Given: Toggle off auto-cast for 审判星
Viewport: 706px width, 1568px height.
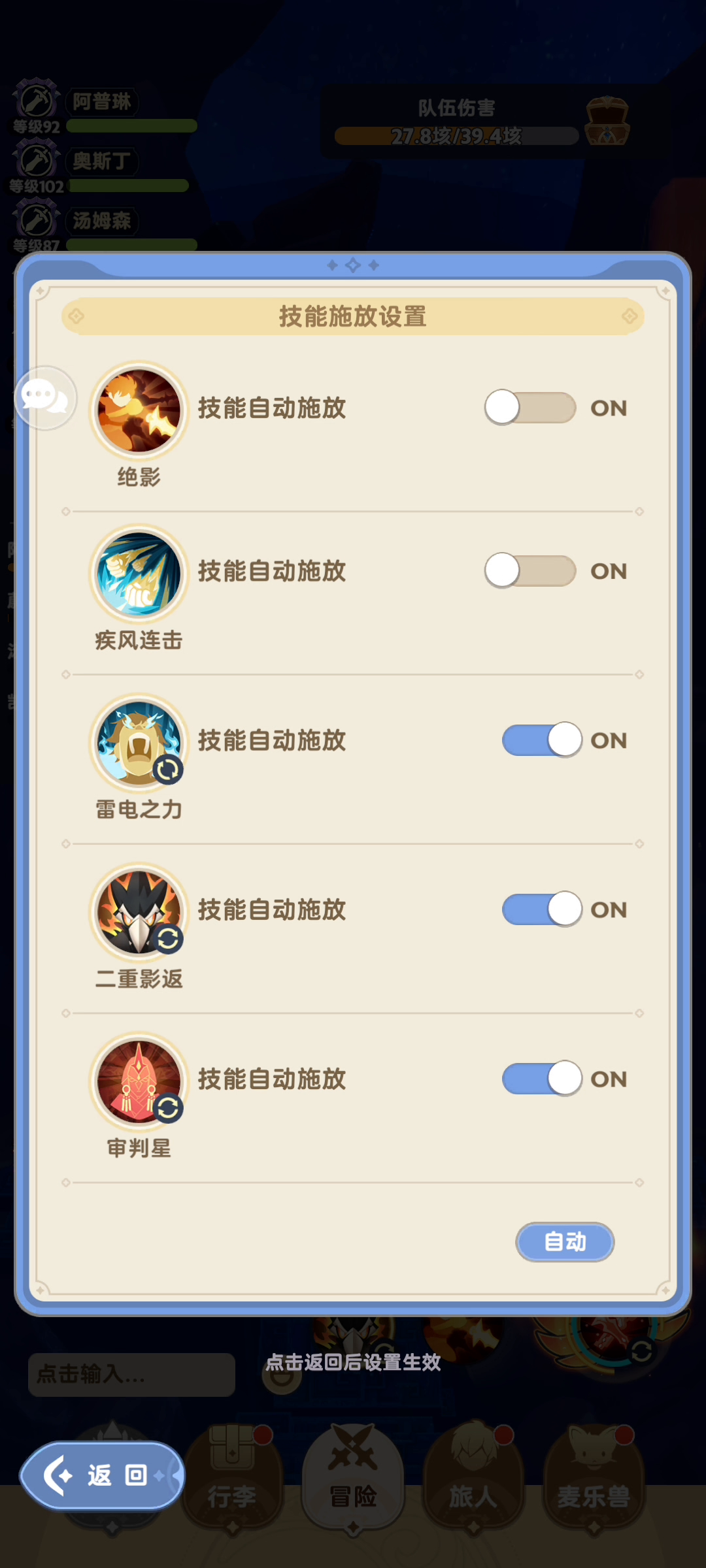Looking at the screenshot, I should [542, 1079].
